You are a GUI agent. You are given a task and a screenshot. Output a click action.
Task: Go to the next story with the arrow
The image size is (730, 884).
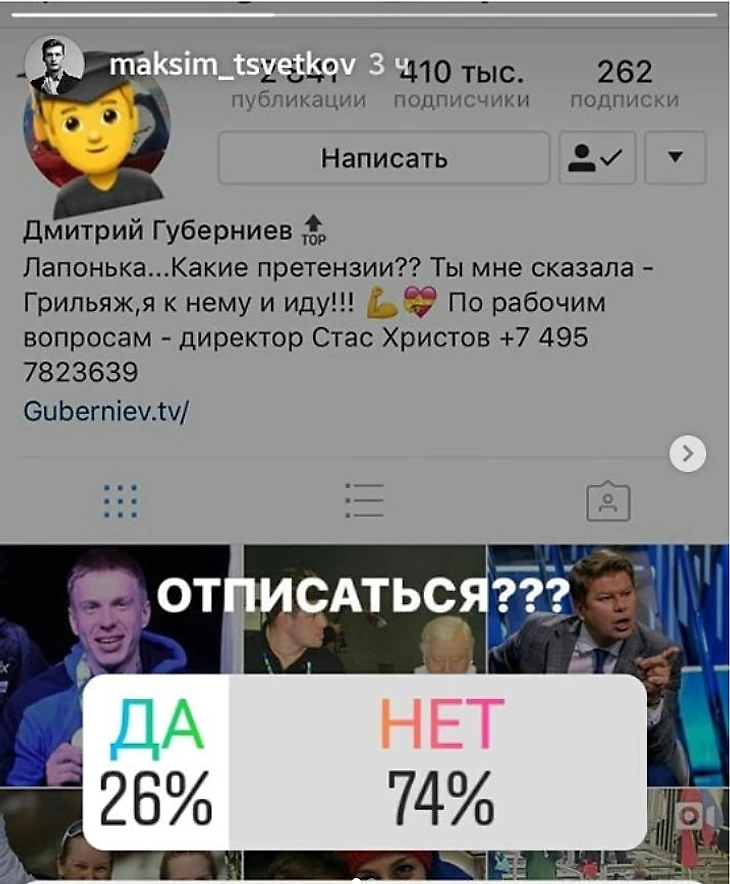[687, 453]
